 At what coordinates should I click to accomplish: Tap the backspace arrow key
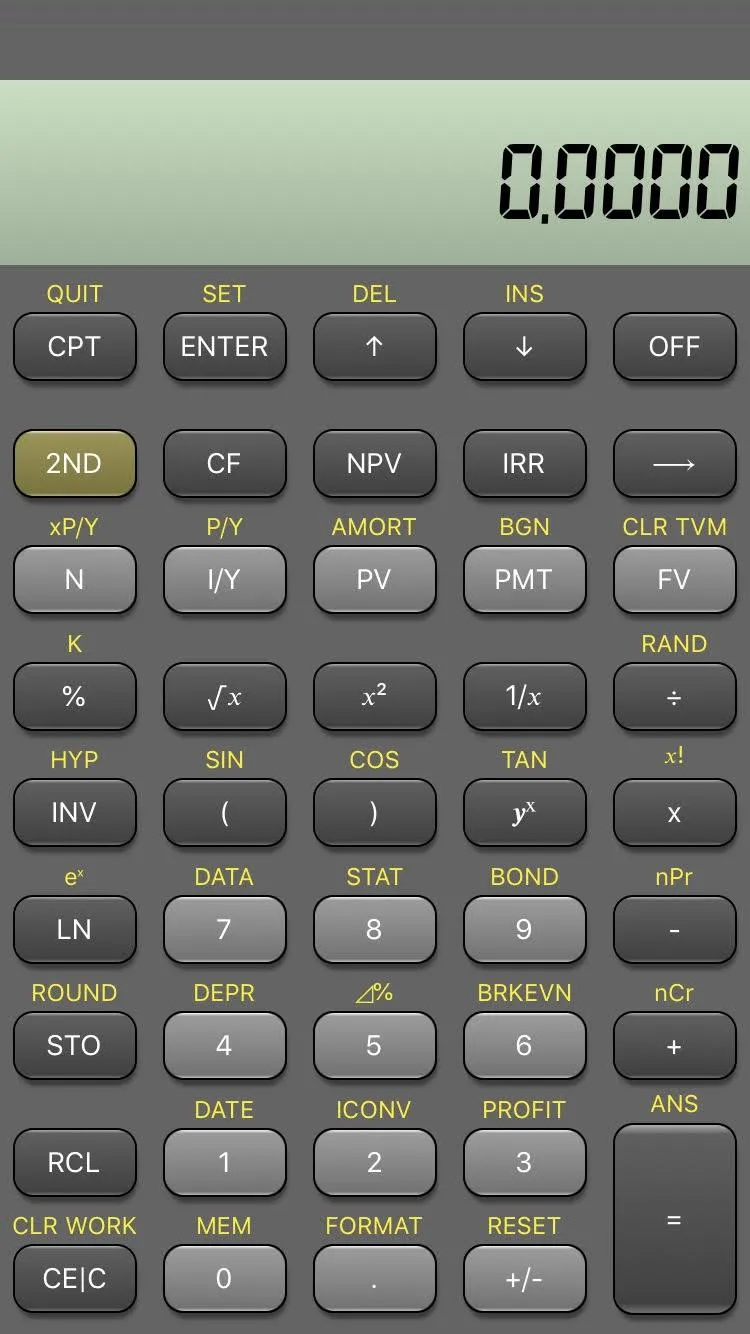tap(674, 464)
